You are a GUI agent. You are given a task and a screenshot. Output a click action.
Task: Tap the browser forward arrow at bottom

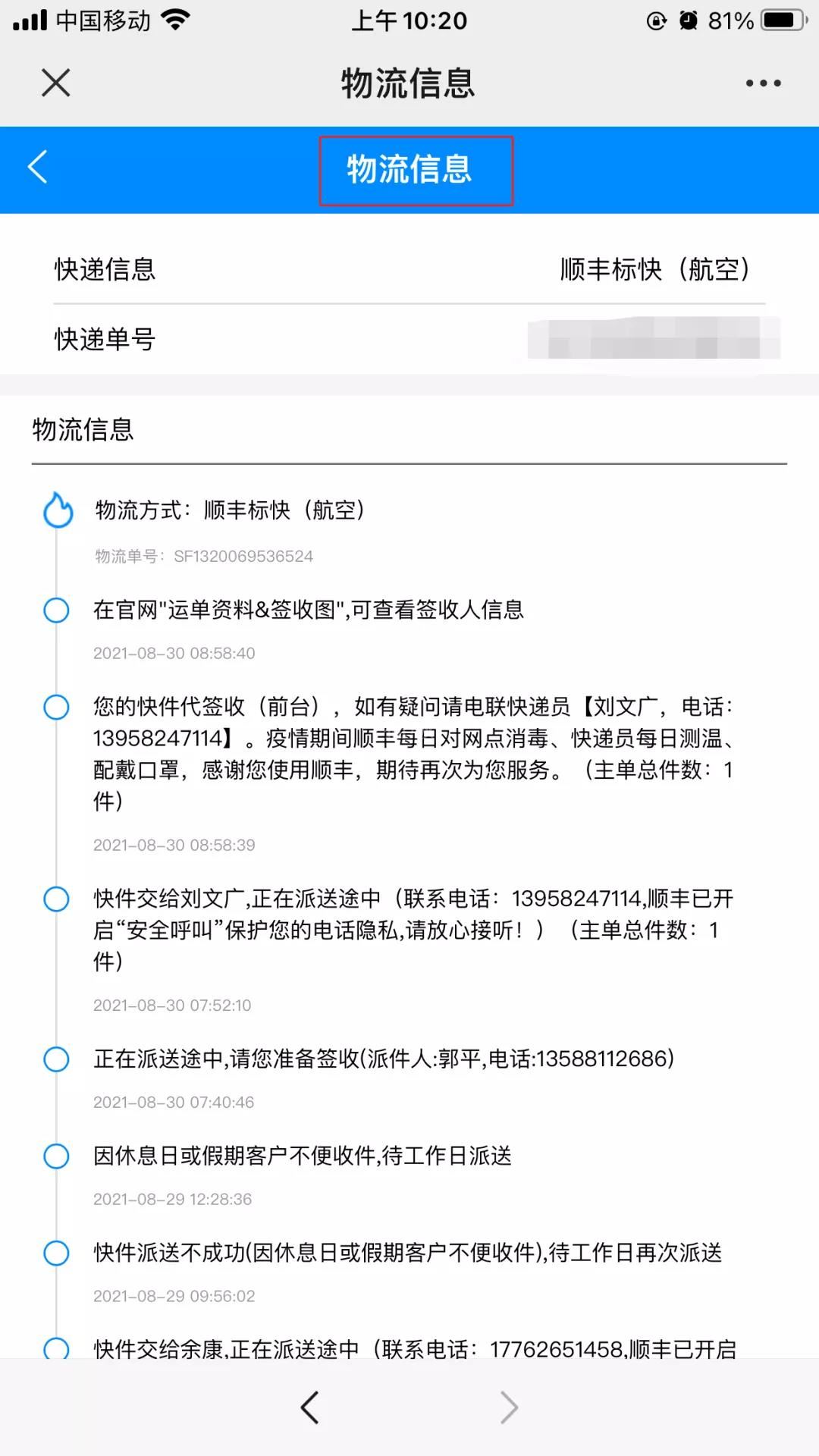(x=509, y=1407)
